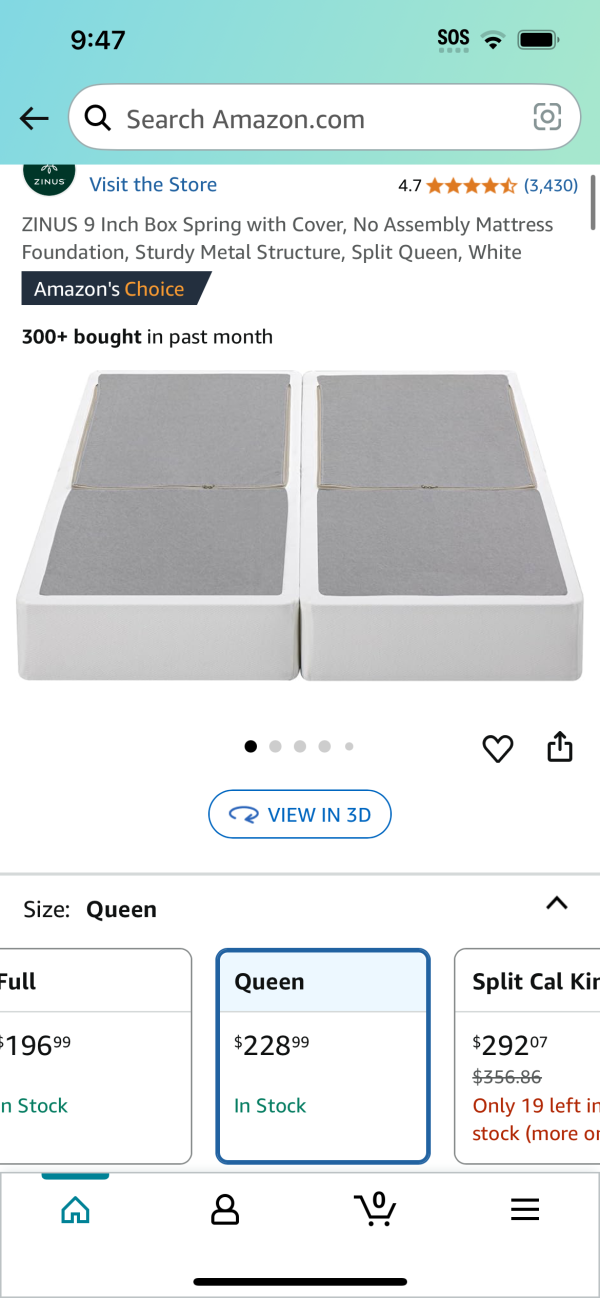Open the hamburger menu tab
The height and width of the screenshot is (1298, 600).
coord(525,1210)
